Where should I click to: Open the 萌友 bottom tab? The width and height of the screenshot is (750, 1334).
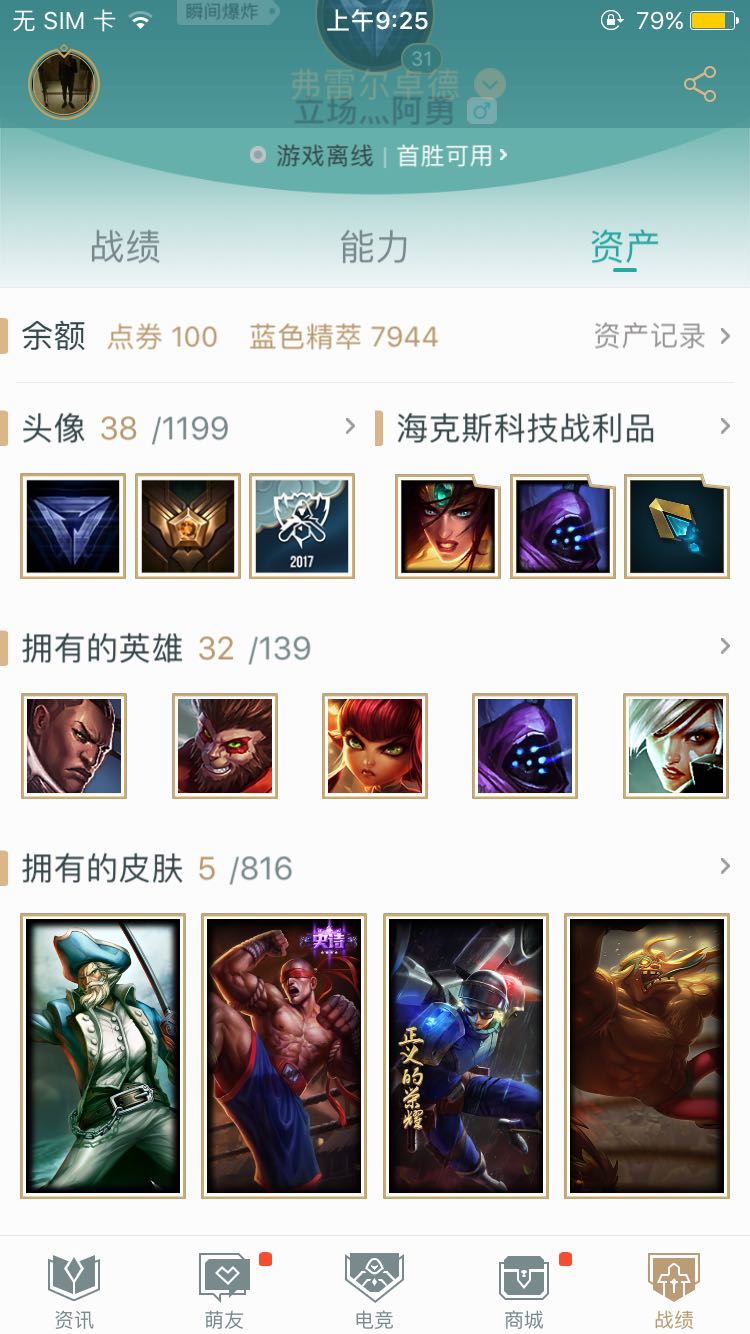click(x=224, y=1291)
